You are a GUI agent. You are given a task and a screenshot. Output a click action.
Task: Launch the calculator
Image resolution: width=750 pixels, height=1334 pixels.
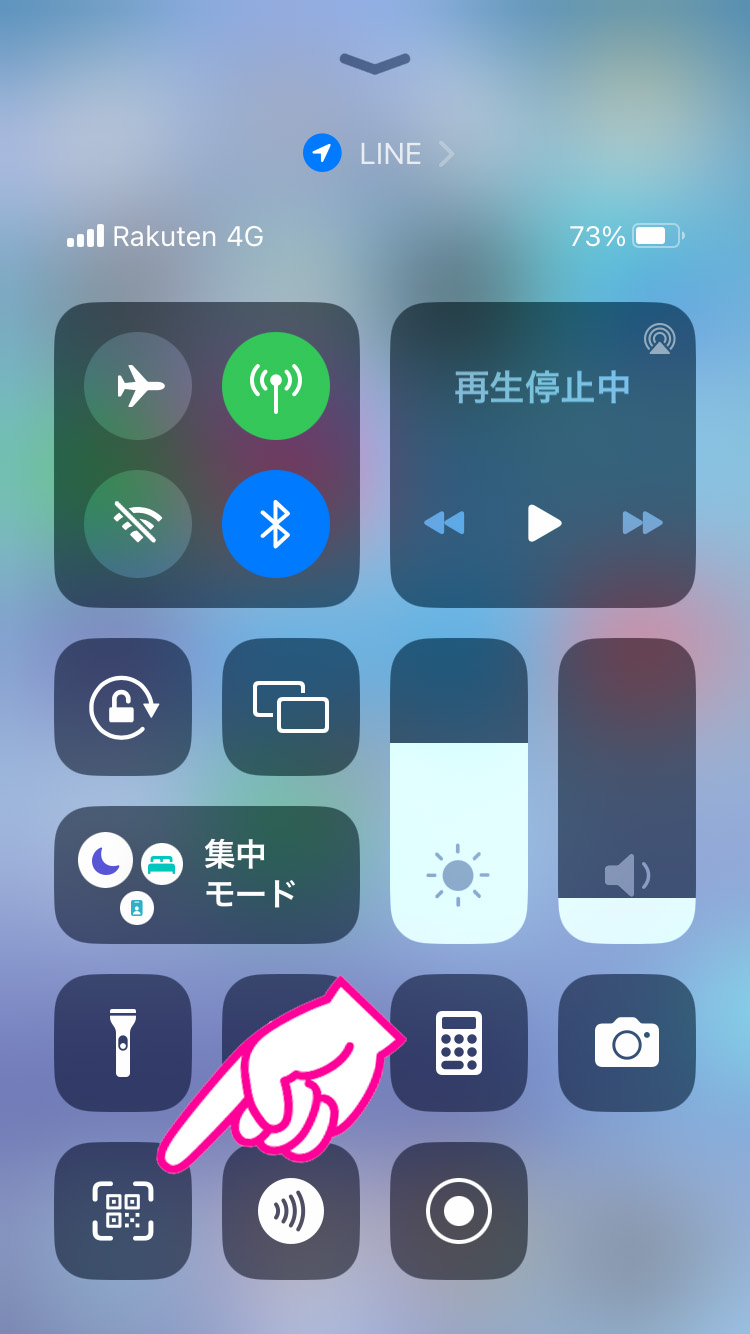click(459, 1043)
